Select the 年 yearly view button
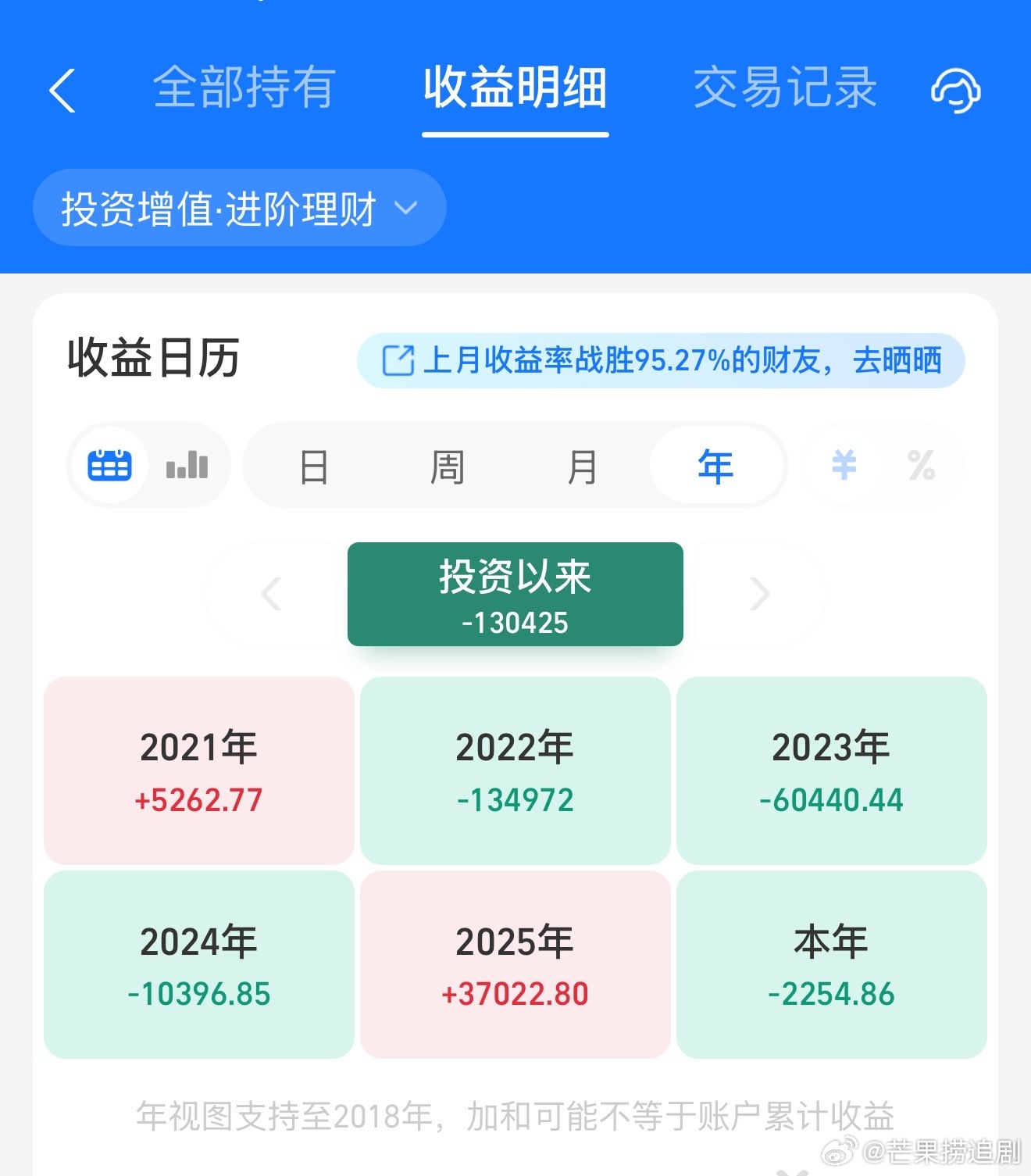1031x1176 pixels. 715,465
